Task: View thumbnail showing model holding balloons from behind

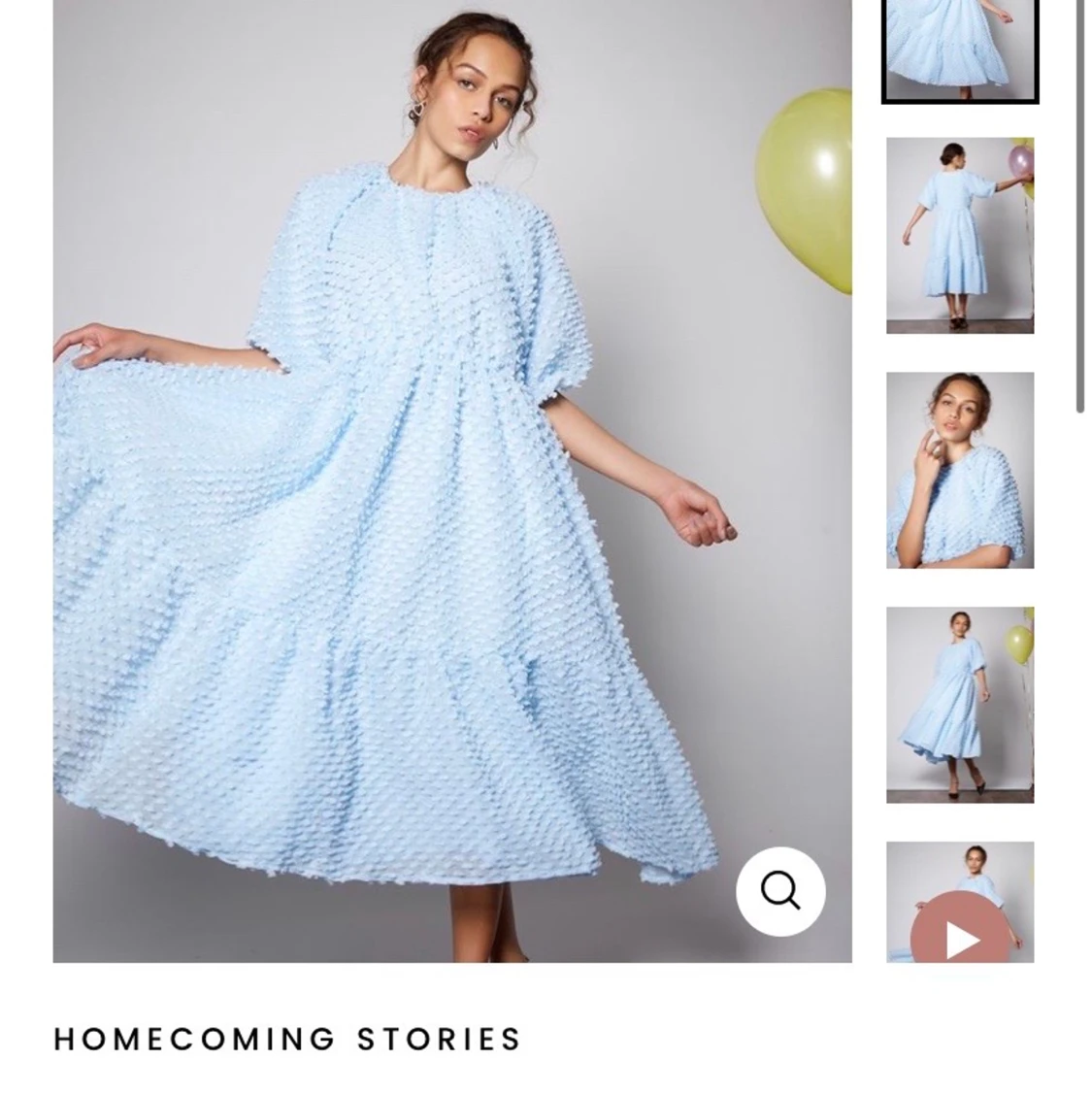Action: pos(960,236)
